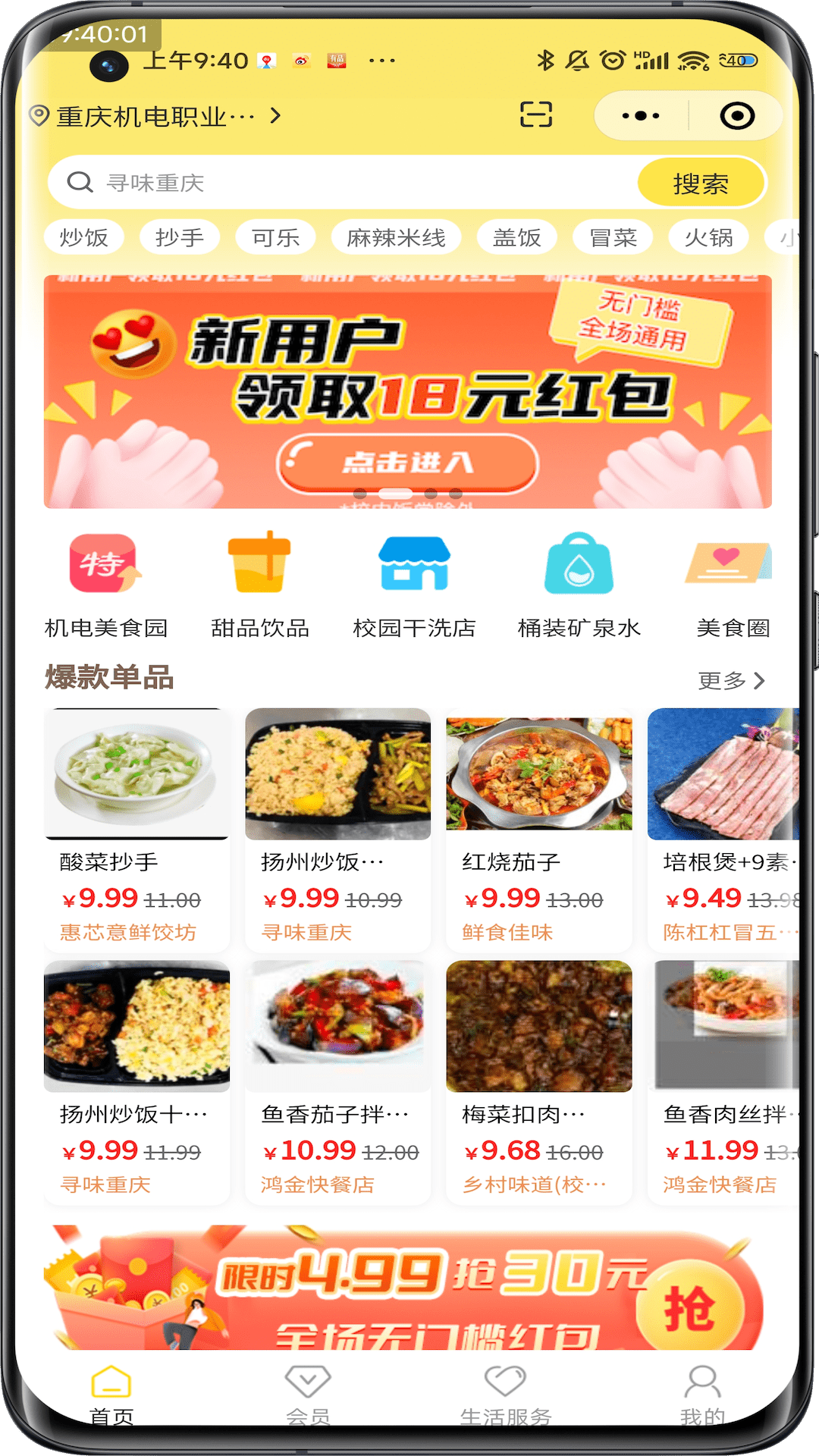819x1456 pixels.
Task: Open 甜品饮品 category
Action: (259, 585)
